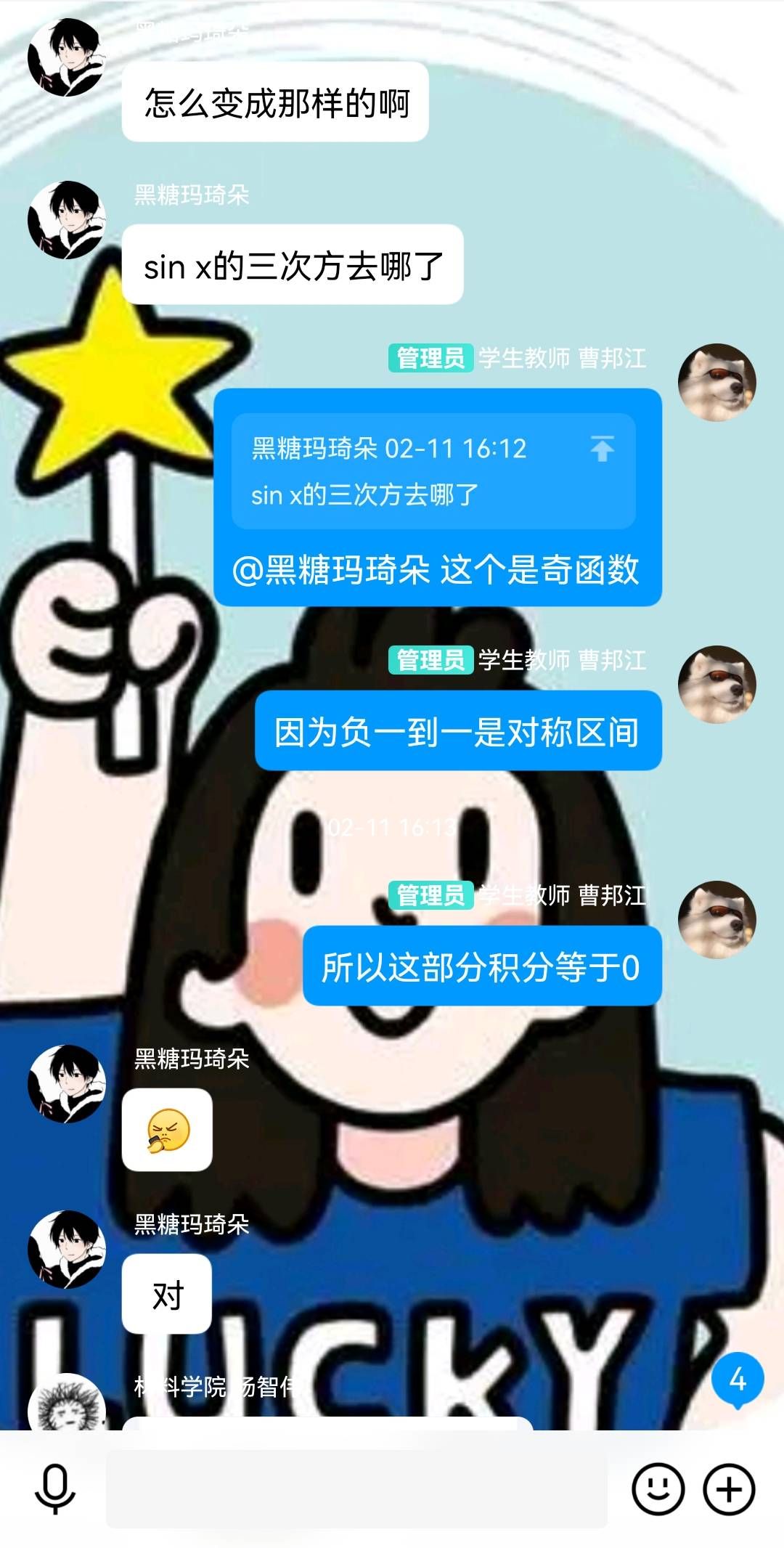The width and height of the screenshot is (784, 1548).
Task: Open 黑糖玛琦朵's avatar beside sin x的三次方去哪了
Action: [67, 219]
